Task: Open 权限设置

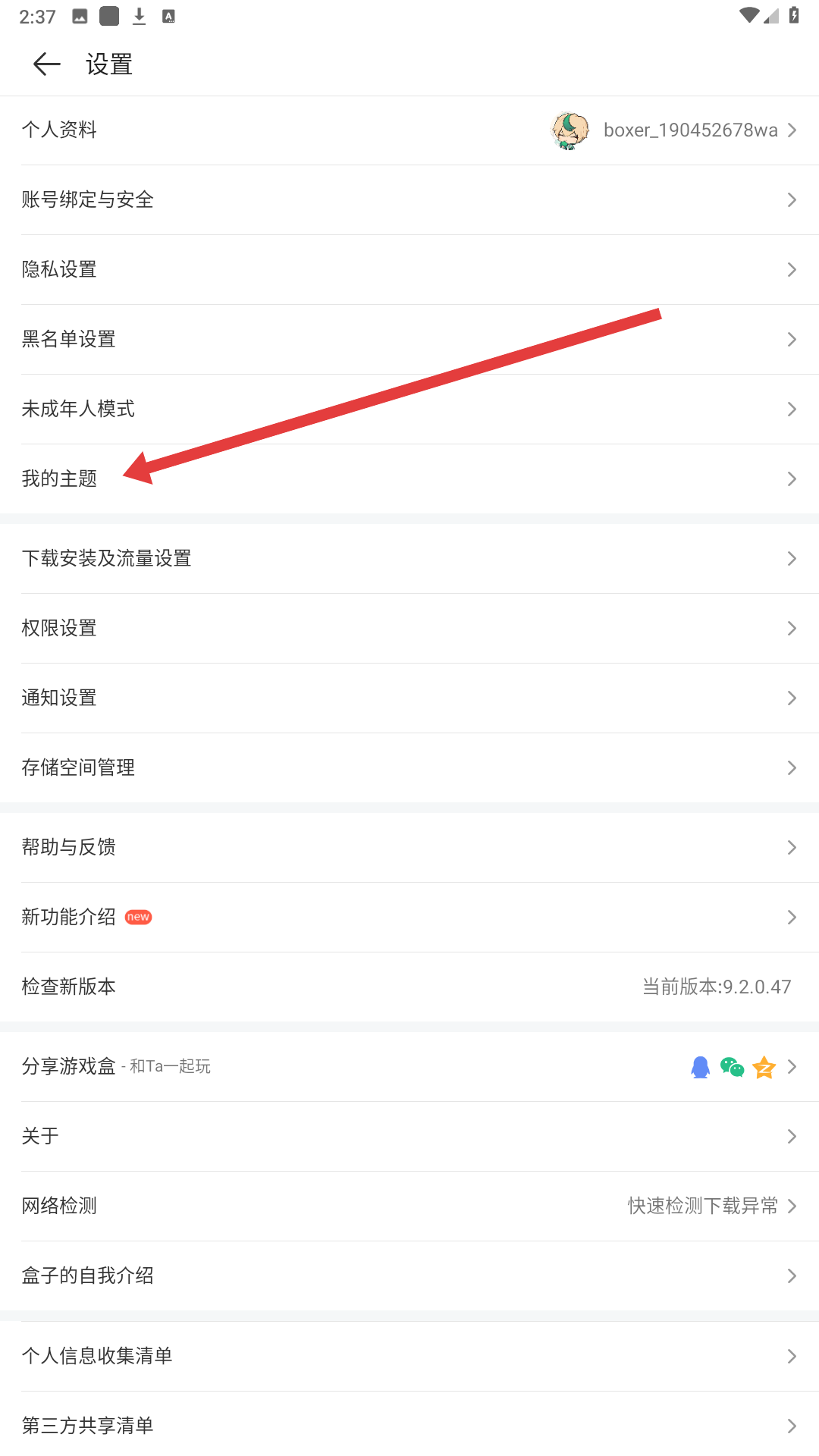Action: [409, 629]
